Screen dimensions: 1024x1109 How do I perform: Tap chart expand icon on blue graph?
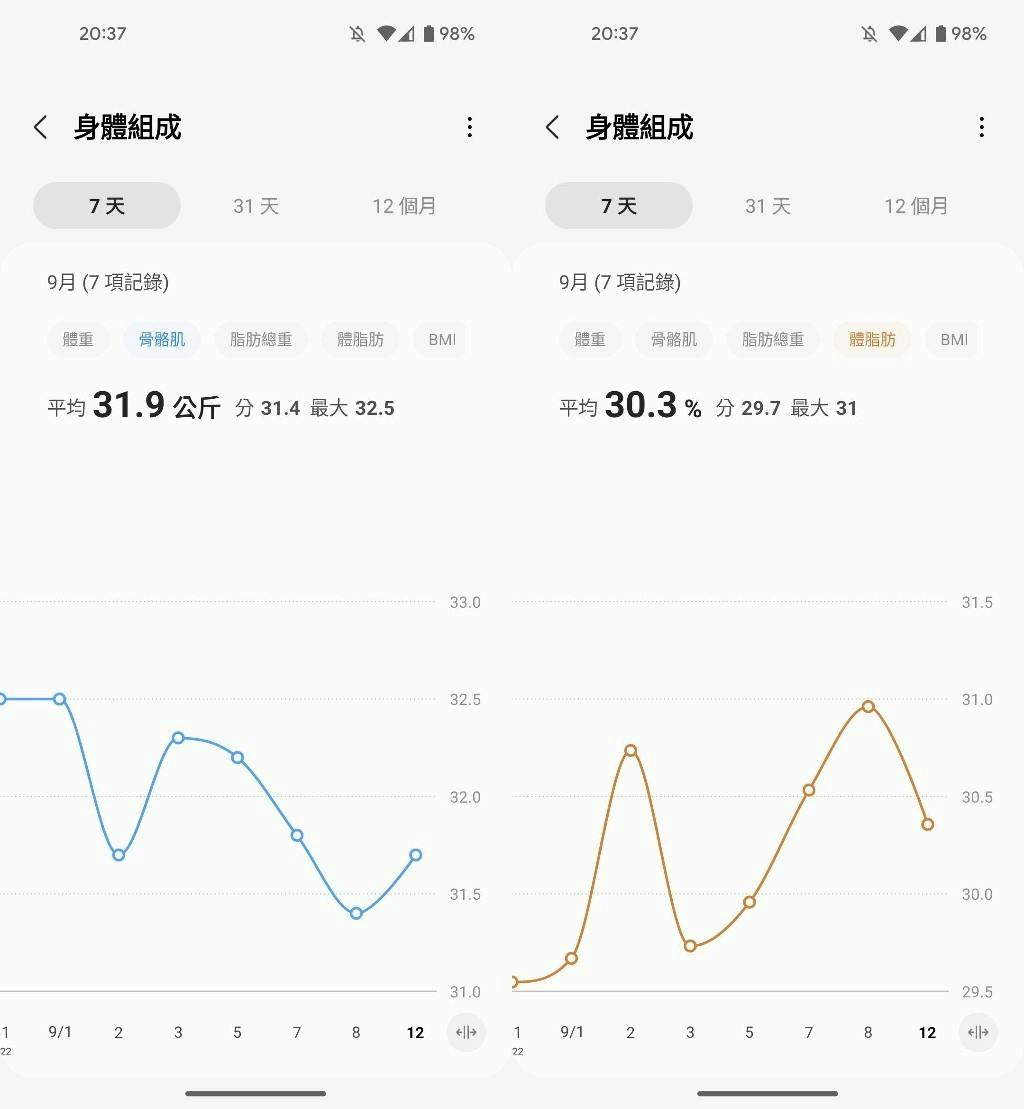466,1033
